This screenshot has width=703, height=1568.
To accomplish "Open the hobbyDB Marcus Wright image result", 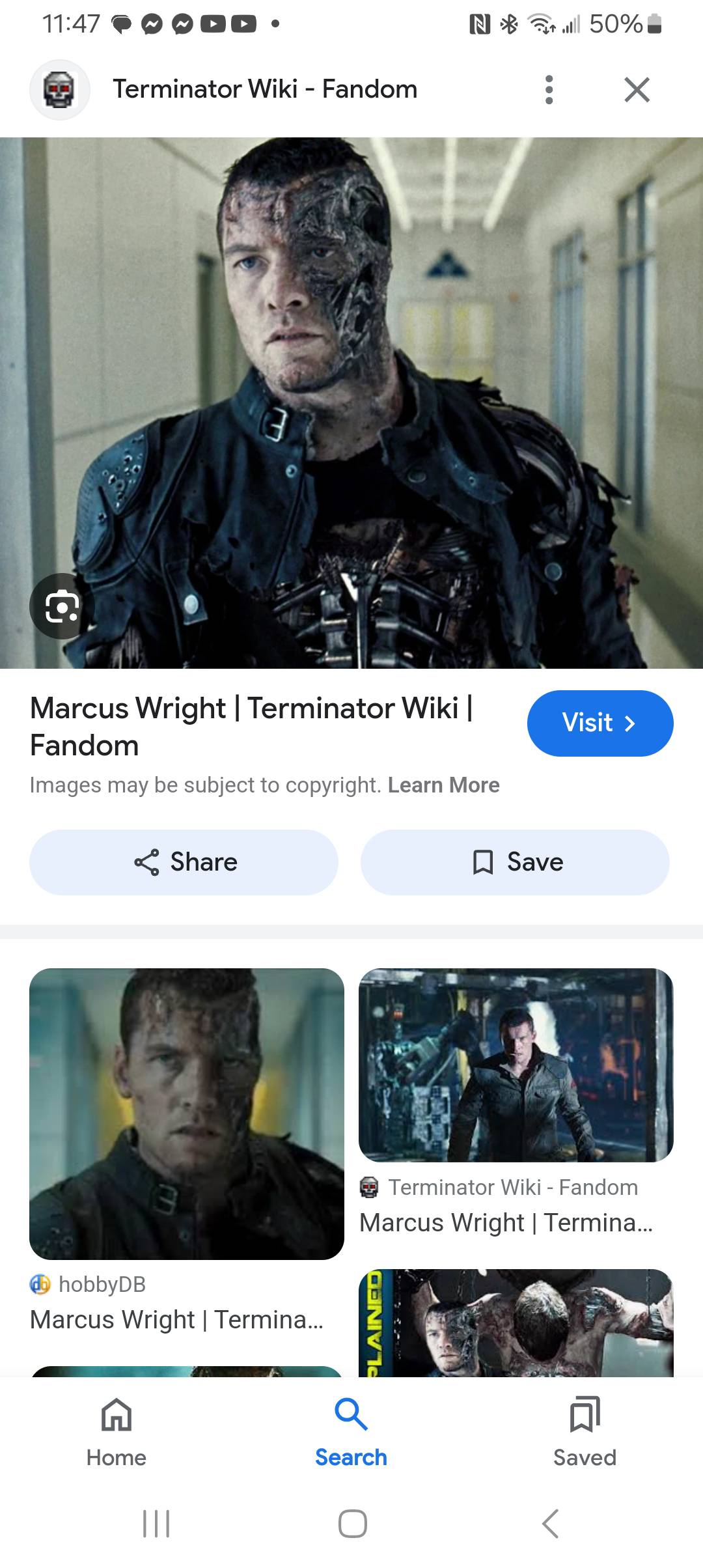I will click(187, 1113).
